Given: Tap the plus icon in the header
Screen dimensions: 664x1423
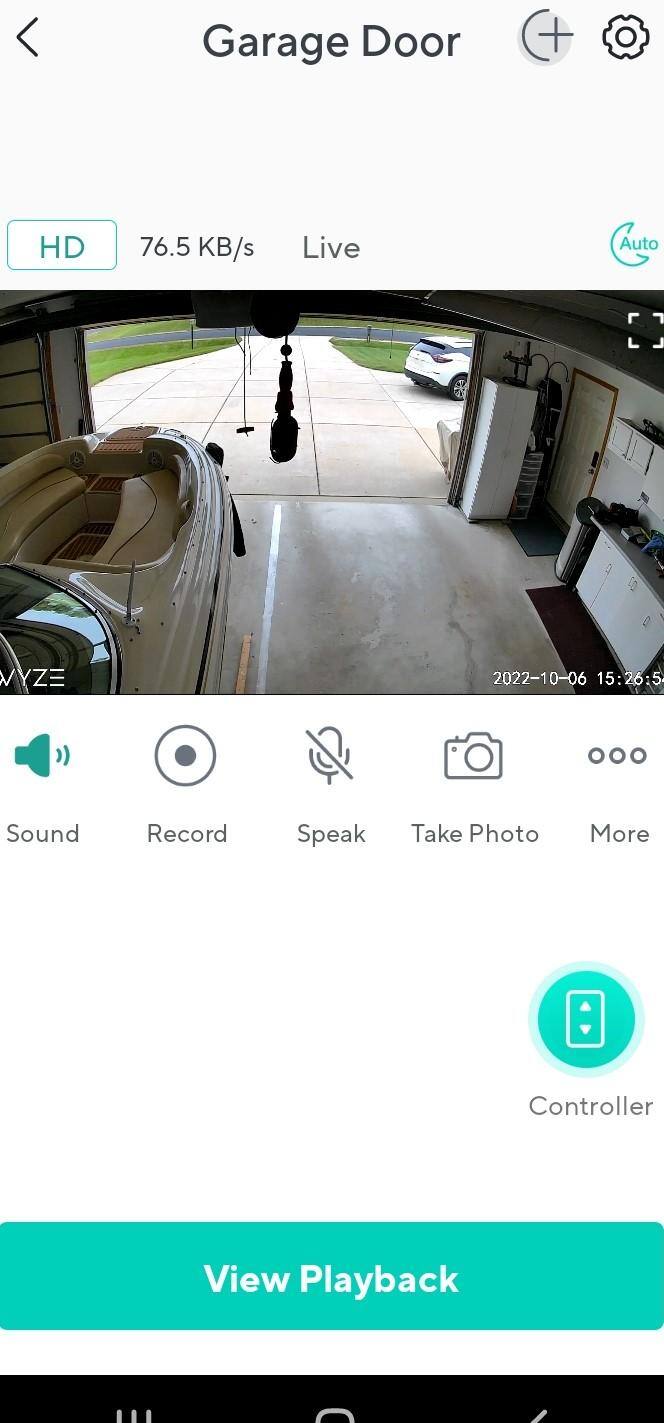Looking at the screenshot, I should coord(546,38).
